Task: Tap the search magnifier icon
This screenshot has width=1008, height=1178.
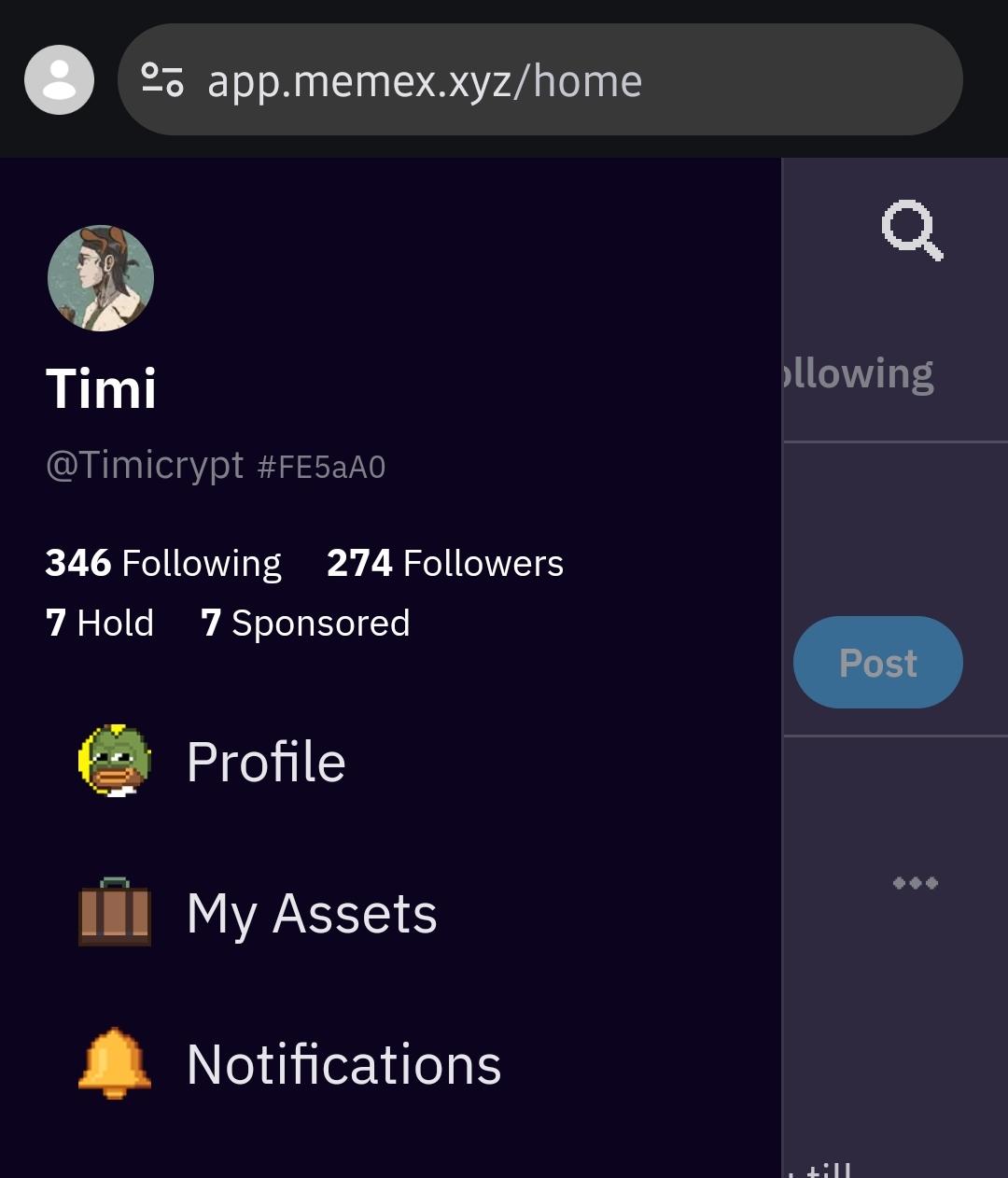Action: coord(912,232)
